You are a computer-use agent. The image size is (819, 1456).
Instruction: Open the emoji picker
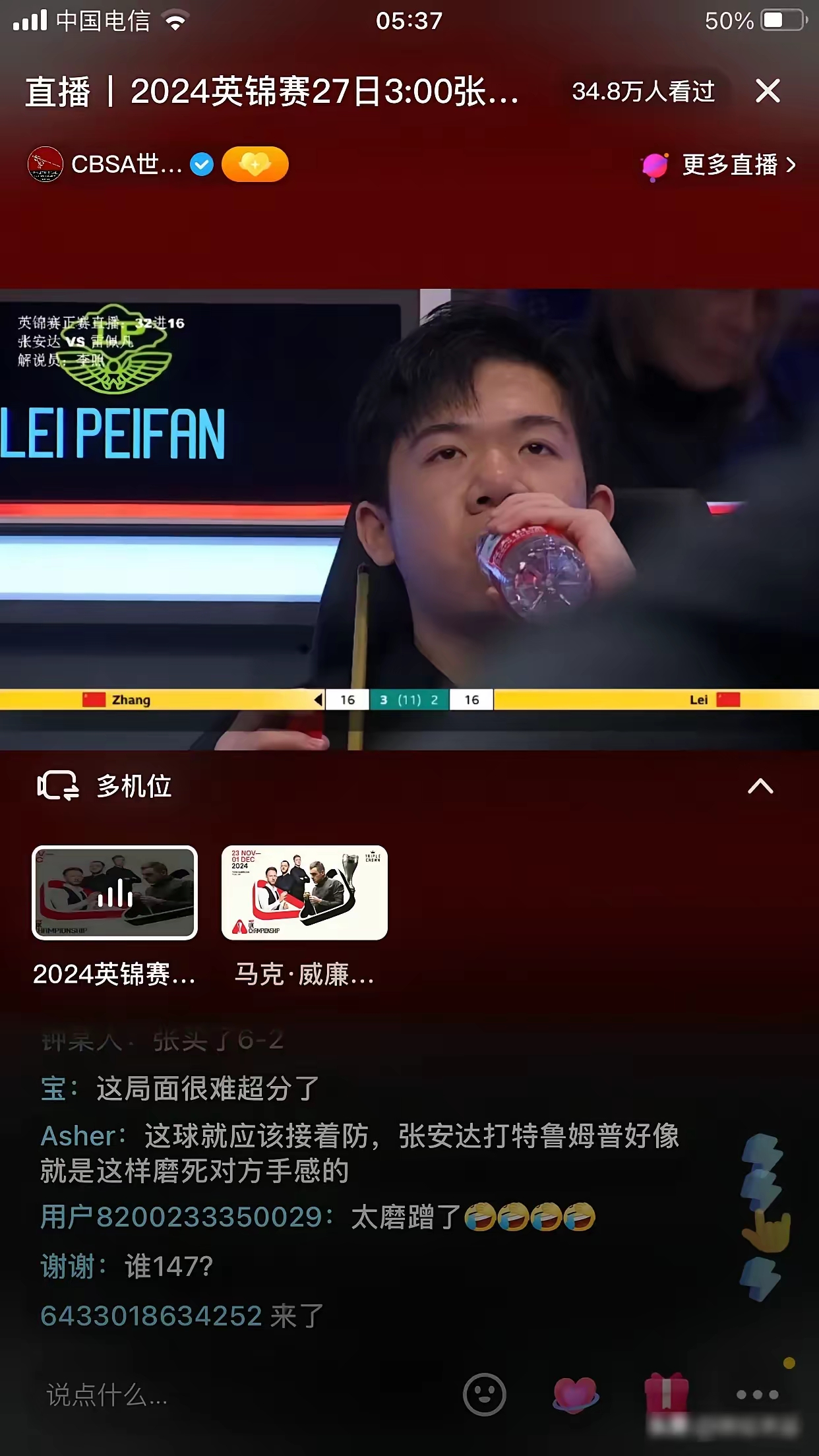click(x=485, y=1394)
